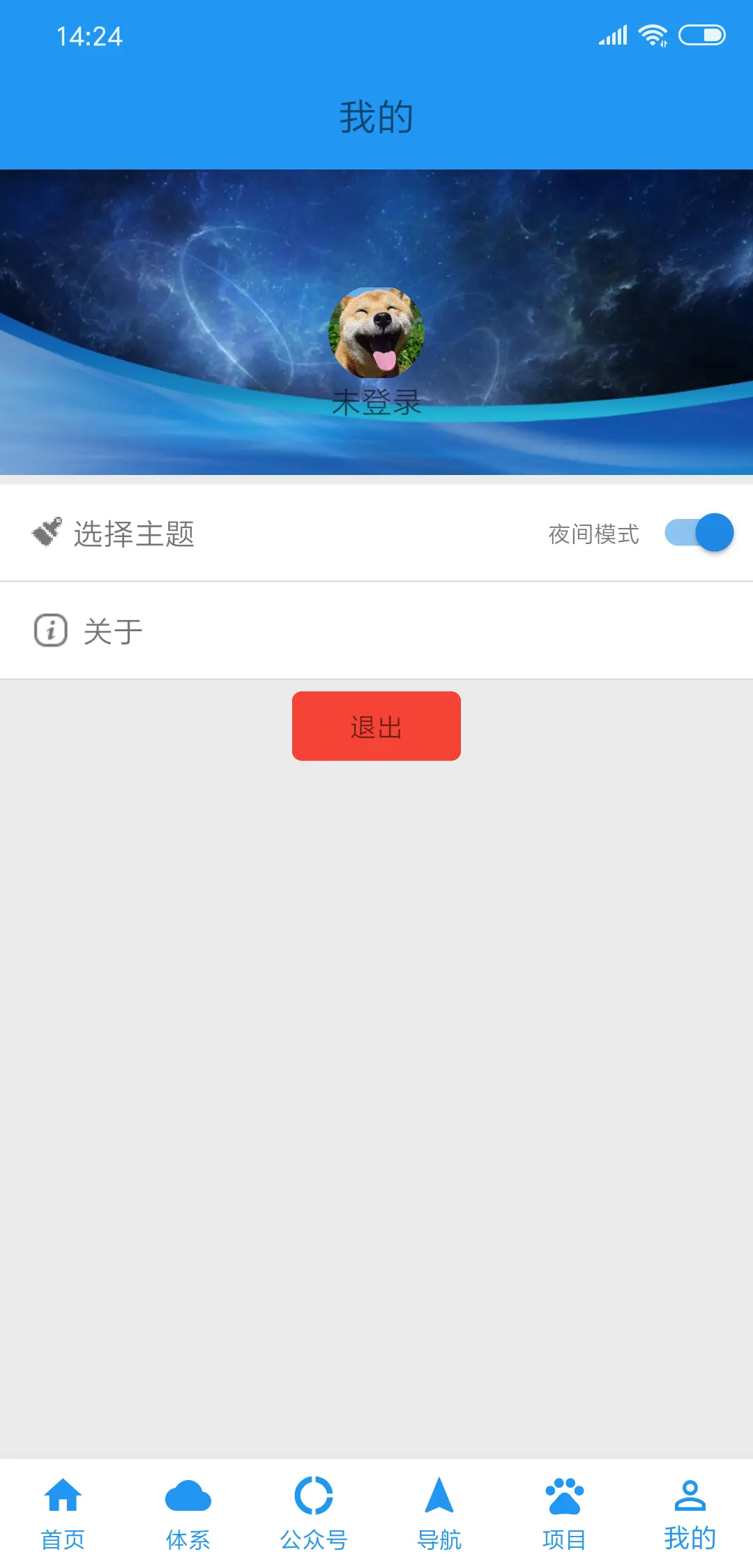This screenshot has width=753, height=1568.
Task: Open the 公众号 tab
Action: click(x=314, y=1514)
